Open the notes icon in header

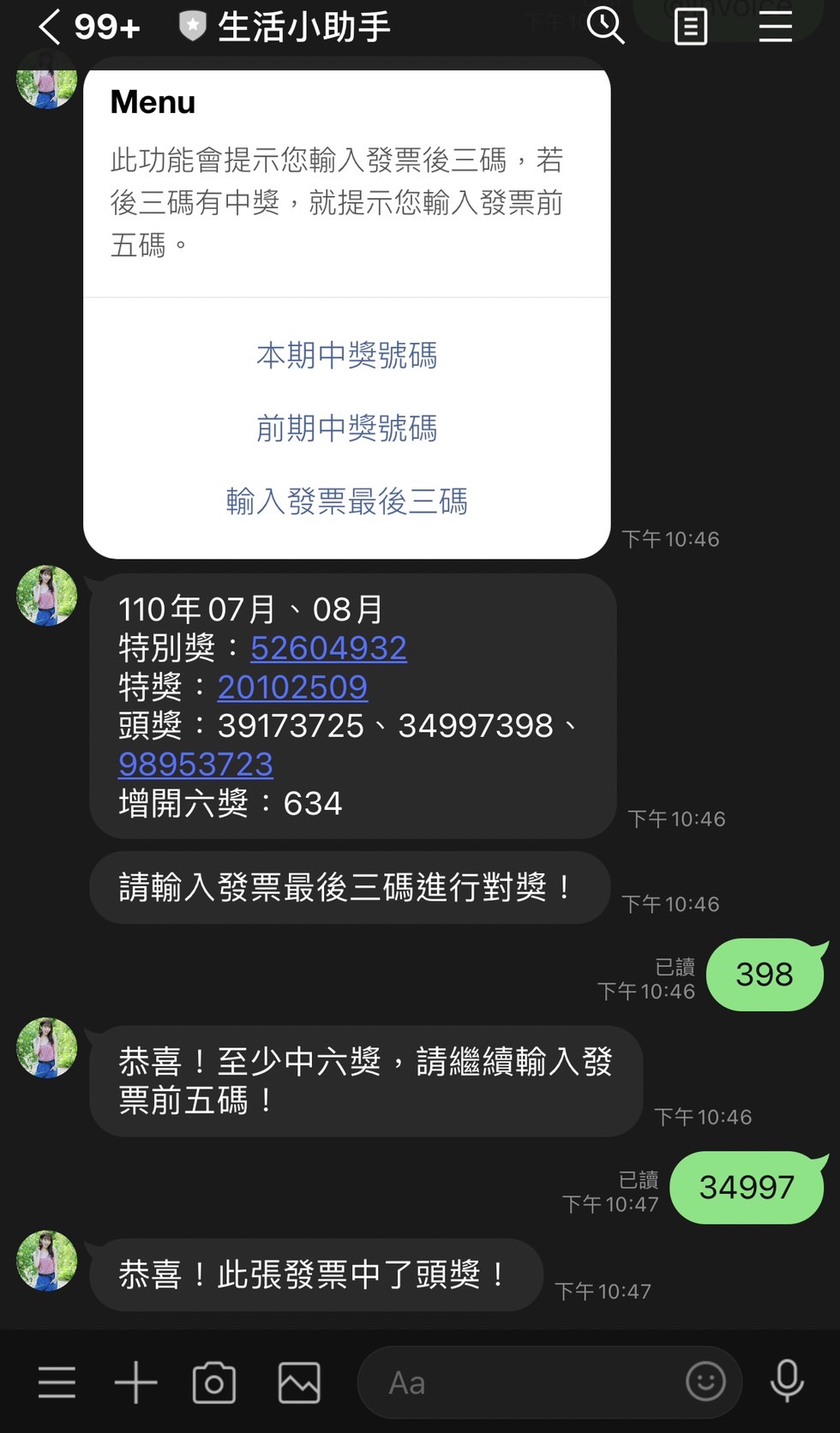(x=691, y=27)
